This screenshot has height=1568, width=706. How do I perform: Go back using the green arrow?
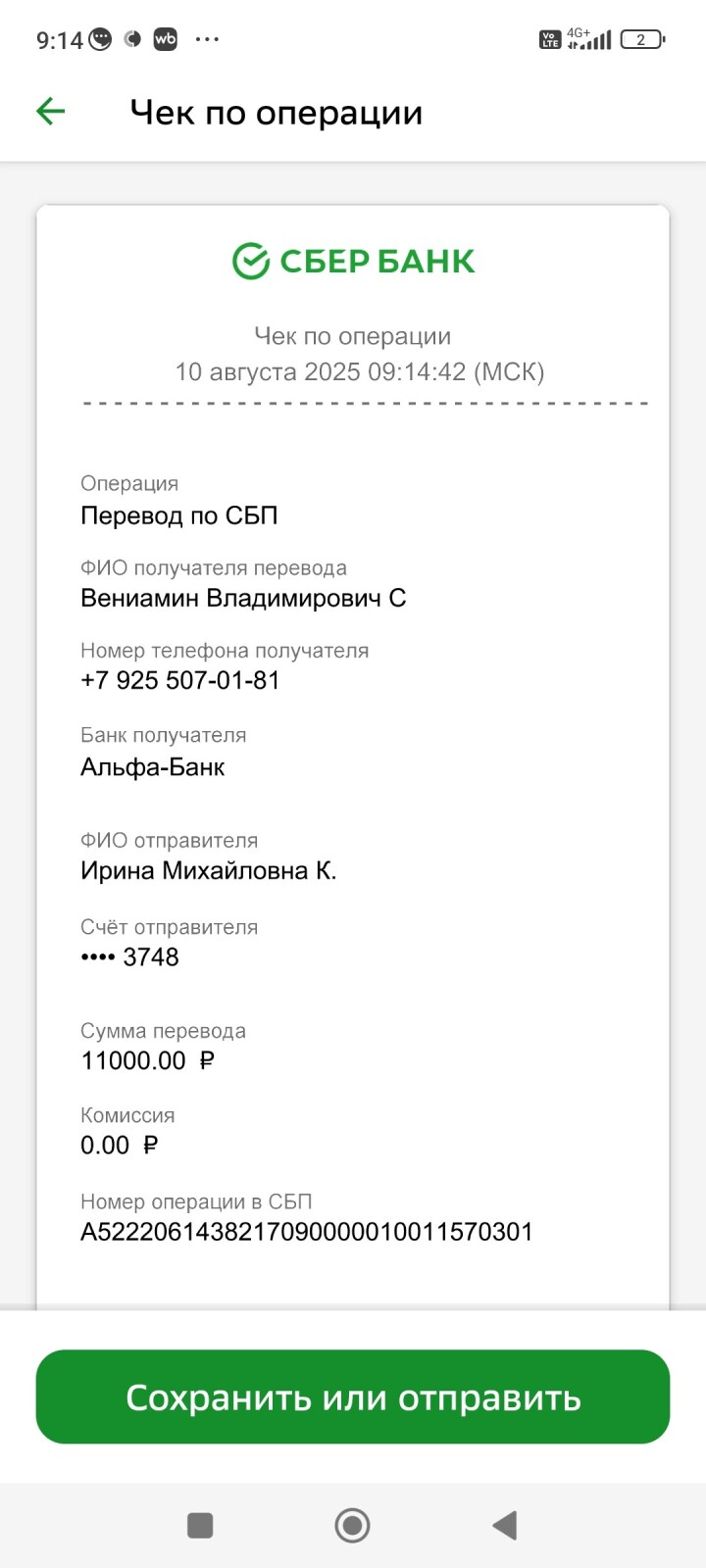pos(50,112)
